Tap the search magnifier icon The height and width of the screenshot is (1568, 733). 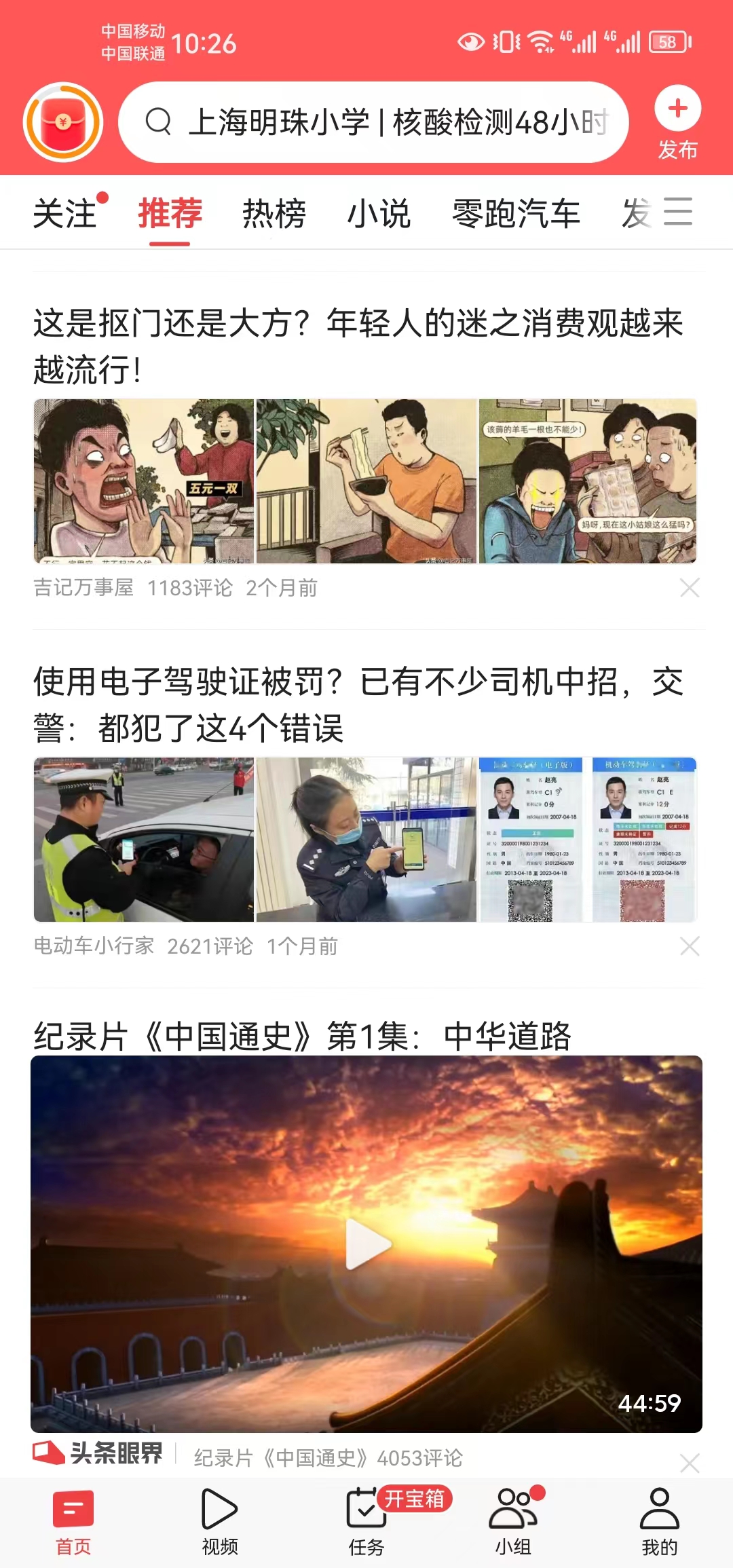tap(159, 124)
